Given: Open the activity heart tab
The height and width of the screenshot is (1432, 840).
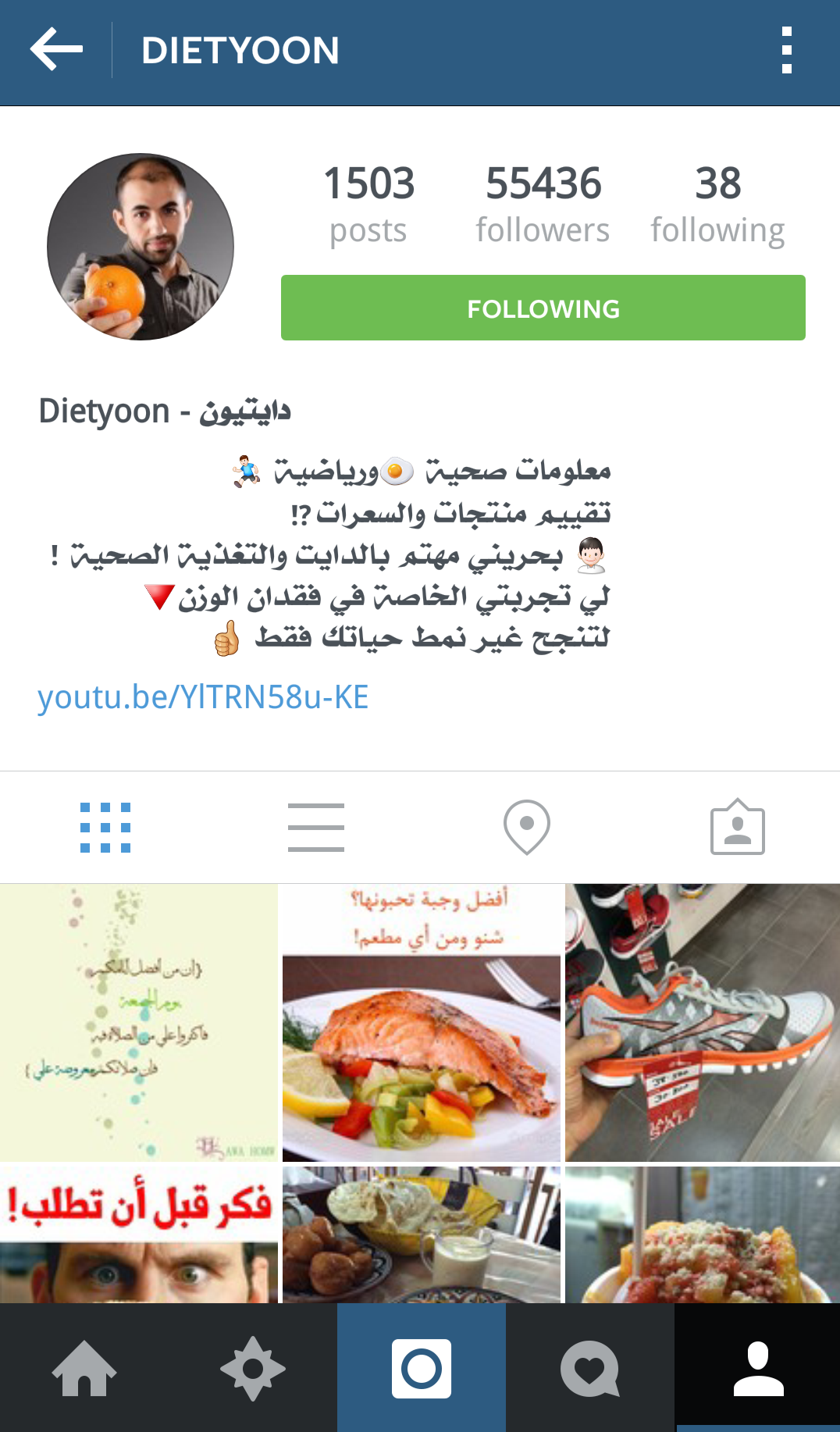Looking at the screenshot, I should (590, 1368).
